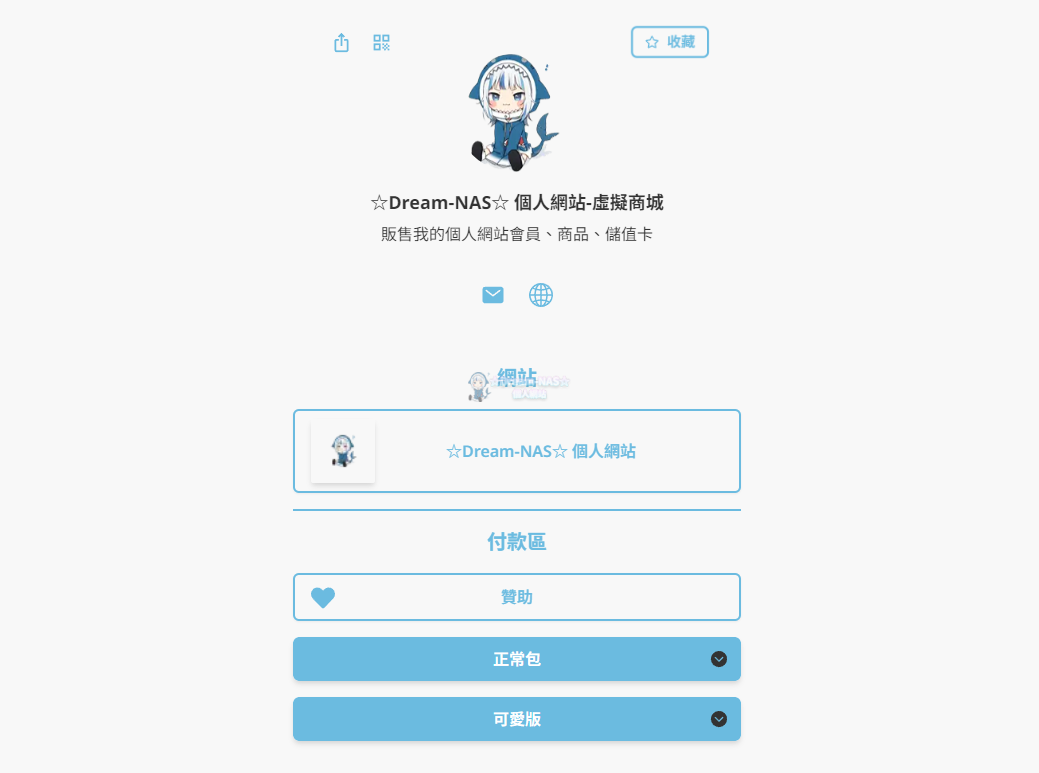Tap the 收藏 favorite button
Image resolution: width=1039 pixels, height=773 pixels.
point(669,42)
